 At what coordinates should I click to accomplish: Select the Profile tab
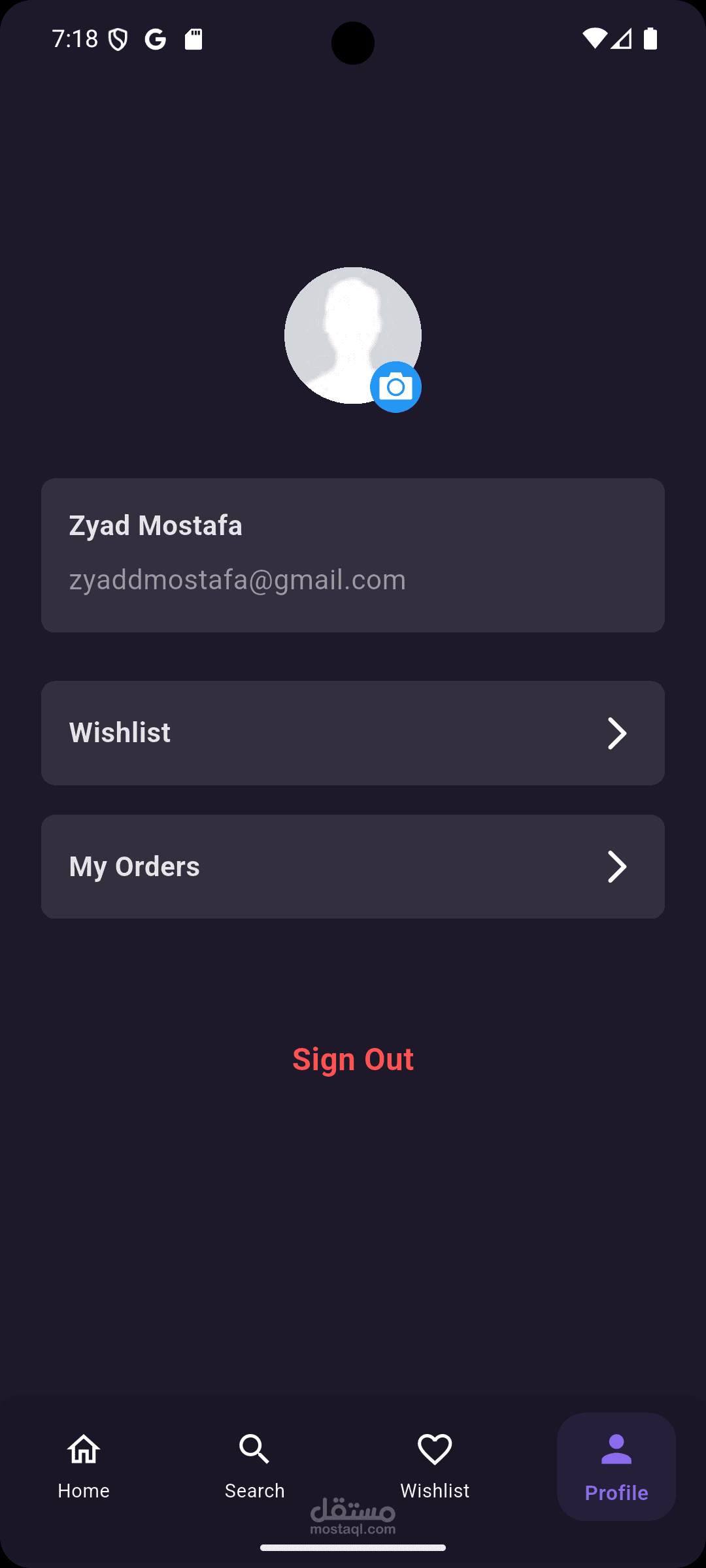616,1467
